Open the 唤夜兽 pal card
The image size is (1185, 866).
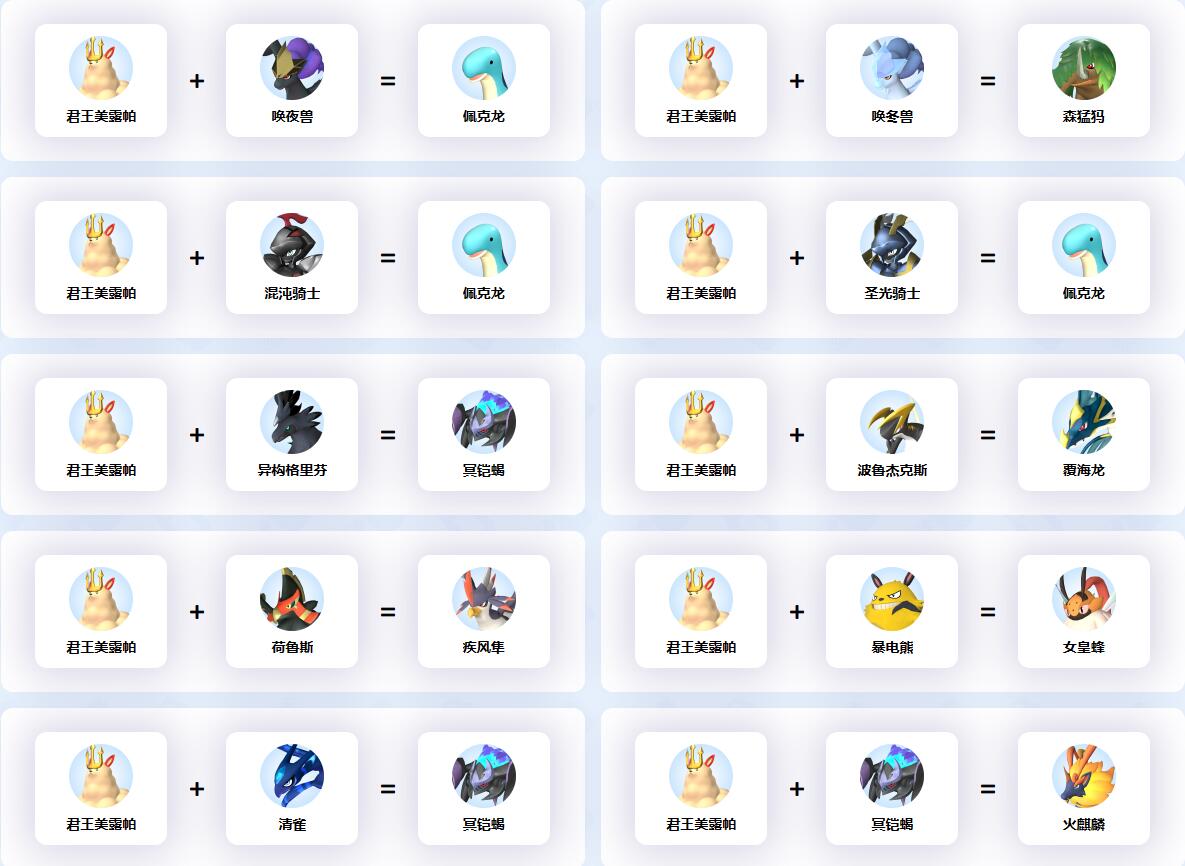pyautogui.click(x=292, y=81)
